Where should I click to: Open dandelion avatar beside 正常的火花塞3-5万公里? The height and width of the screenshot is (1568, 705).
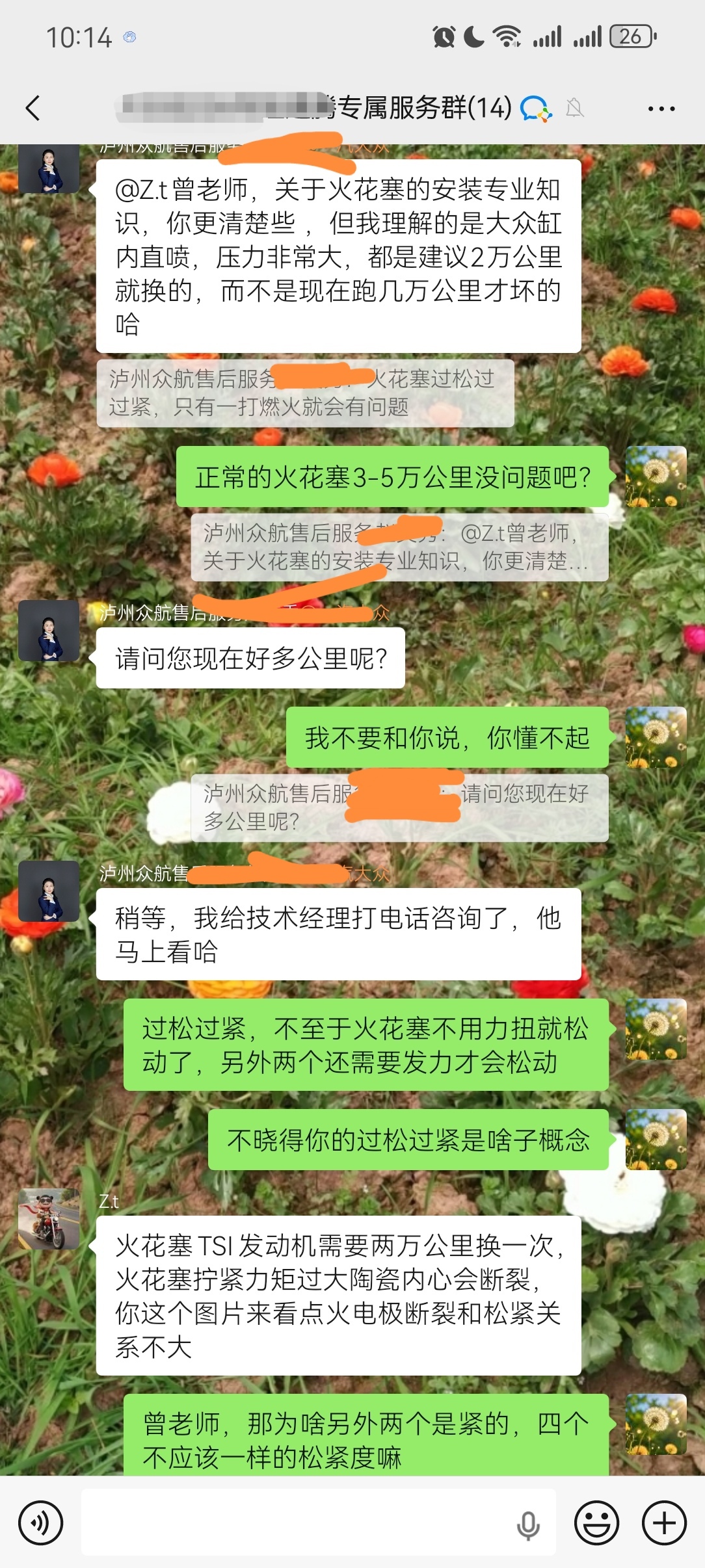[656, 477]
